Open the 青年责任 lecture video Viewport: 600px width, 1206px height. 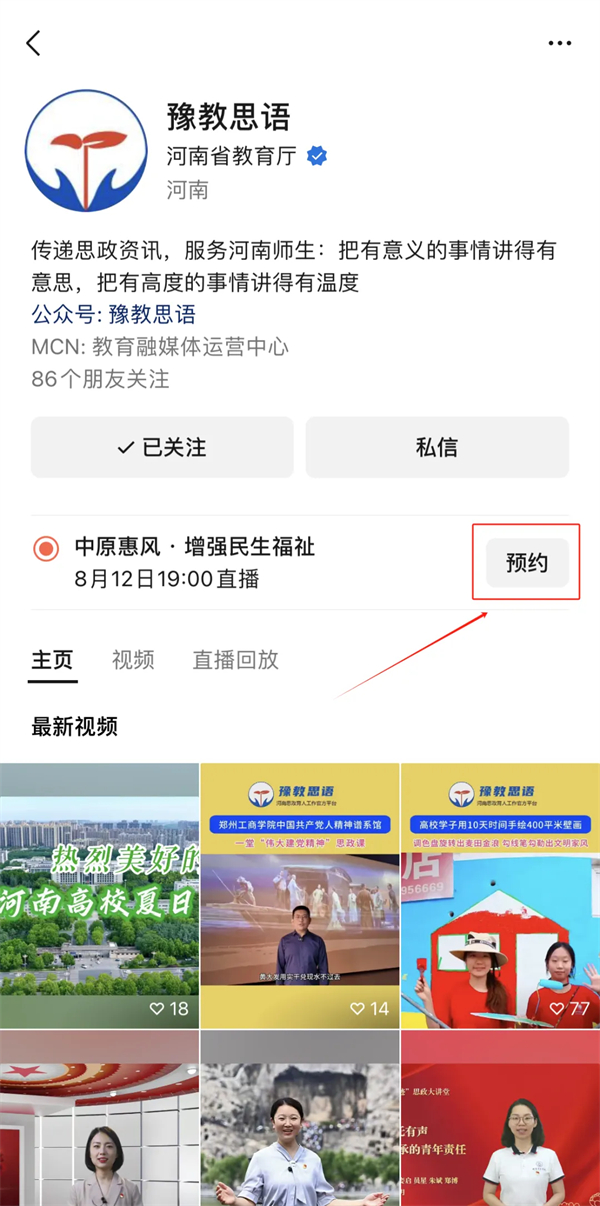(500, 1118)
